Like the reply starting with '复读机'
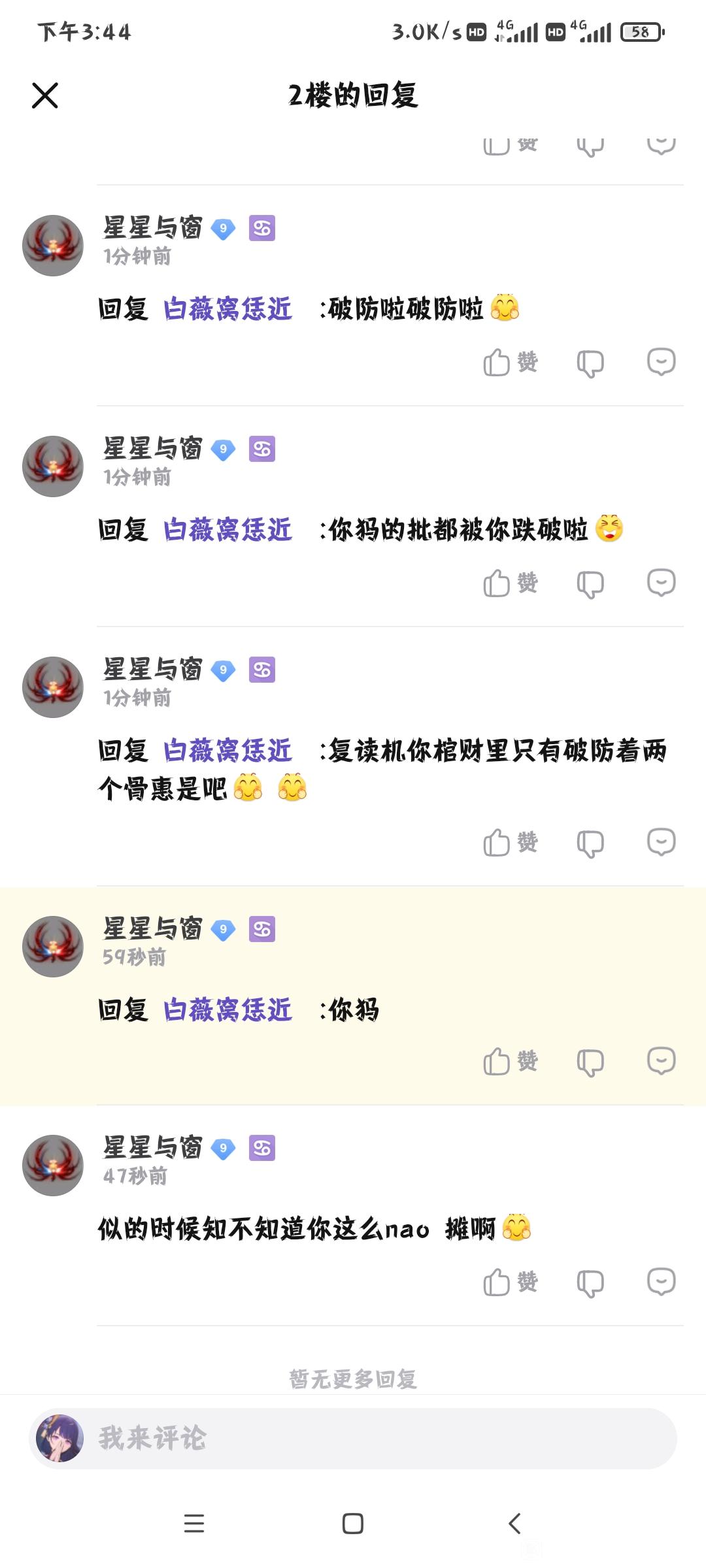This screenshot has width=706, height=1568. (x=510, y=843)
